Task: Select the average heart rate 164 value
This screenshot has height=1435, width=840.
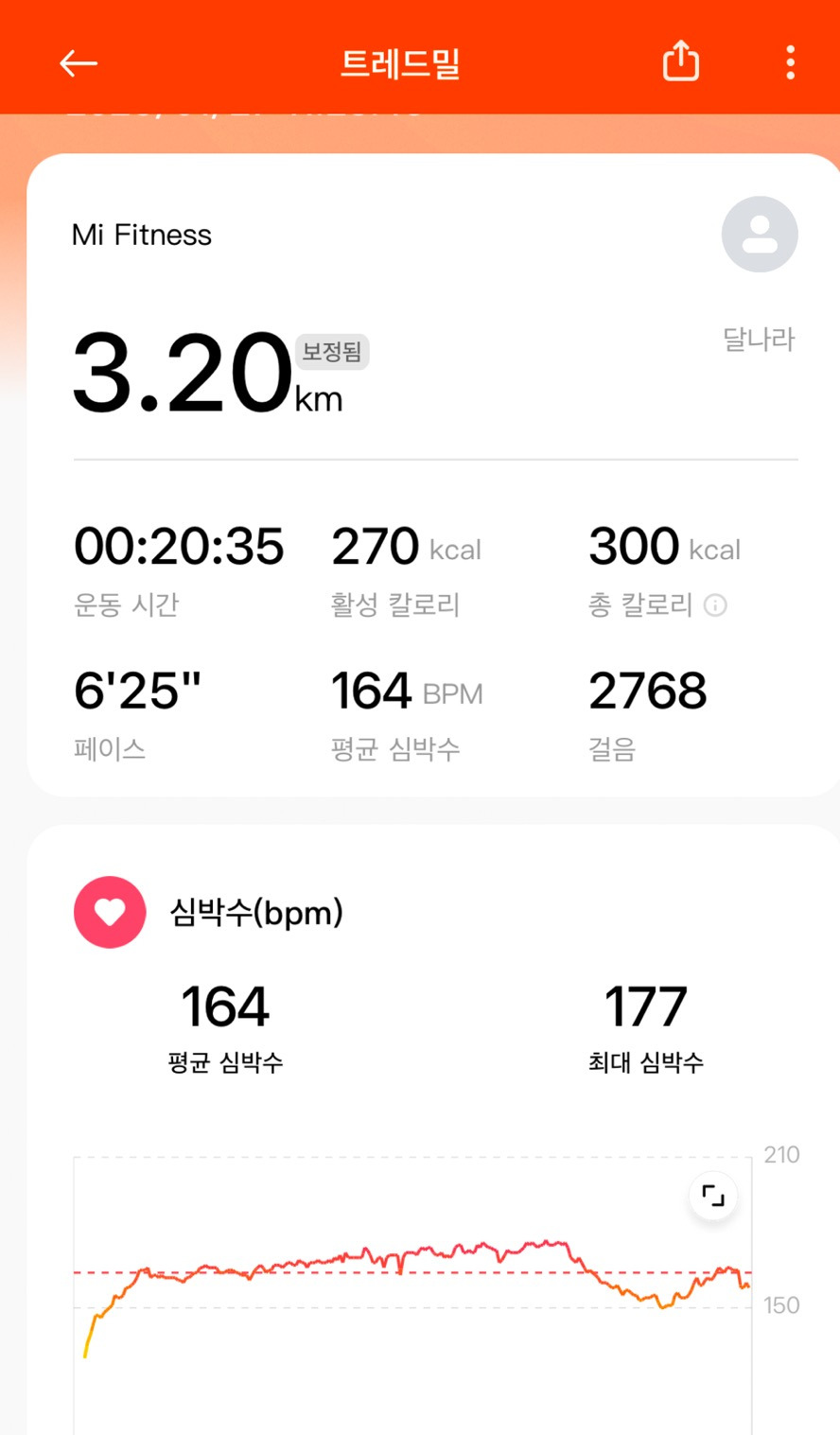Action: point(222,1006)
